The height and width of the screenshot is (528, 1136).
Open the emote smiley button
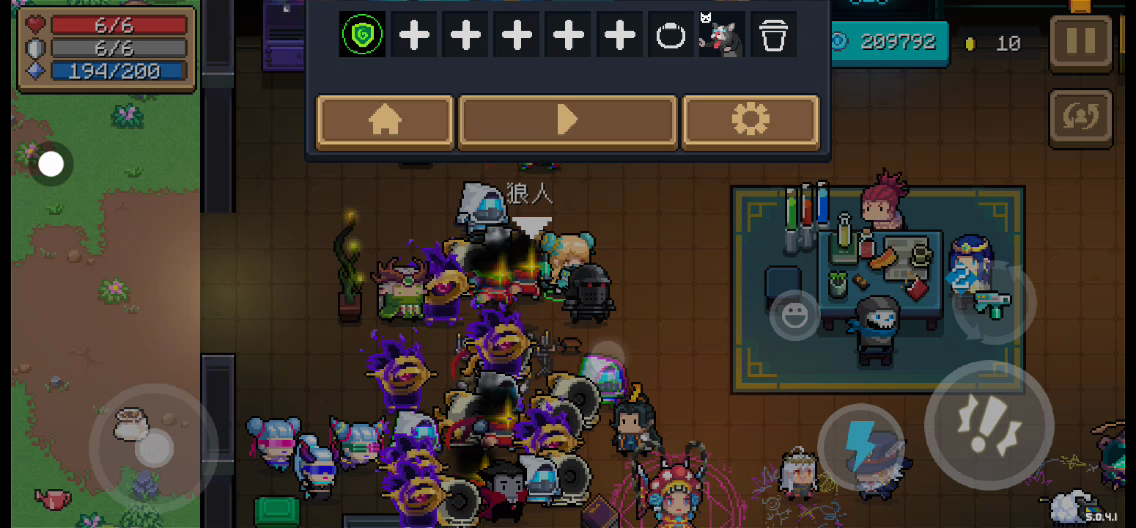coord(795,316)
